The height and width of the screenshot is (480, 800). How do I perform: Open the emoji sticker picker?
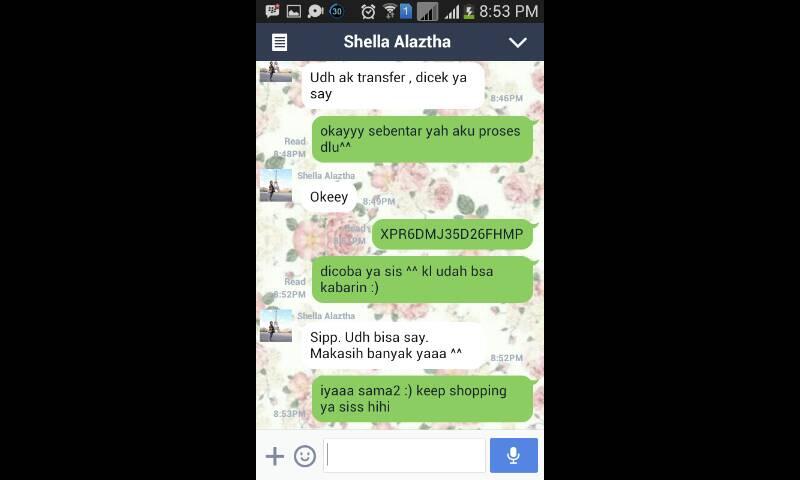(305, 456)
